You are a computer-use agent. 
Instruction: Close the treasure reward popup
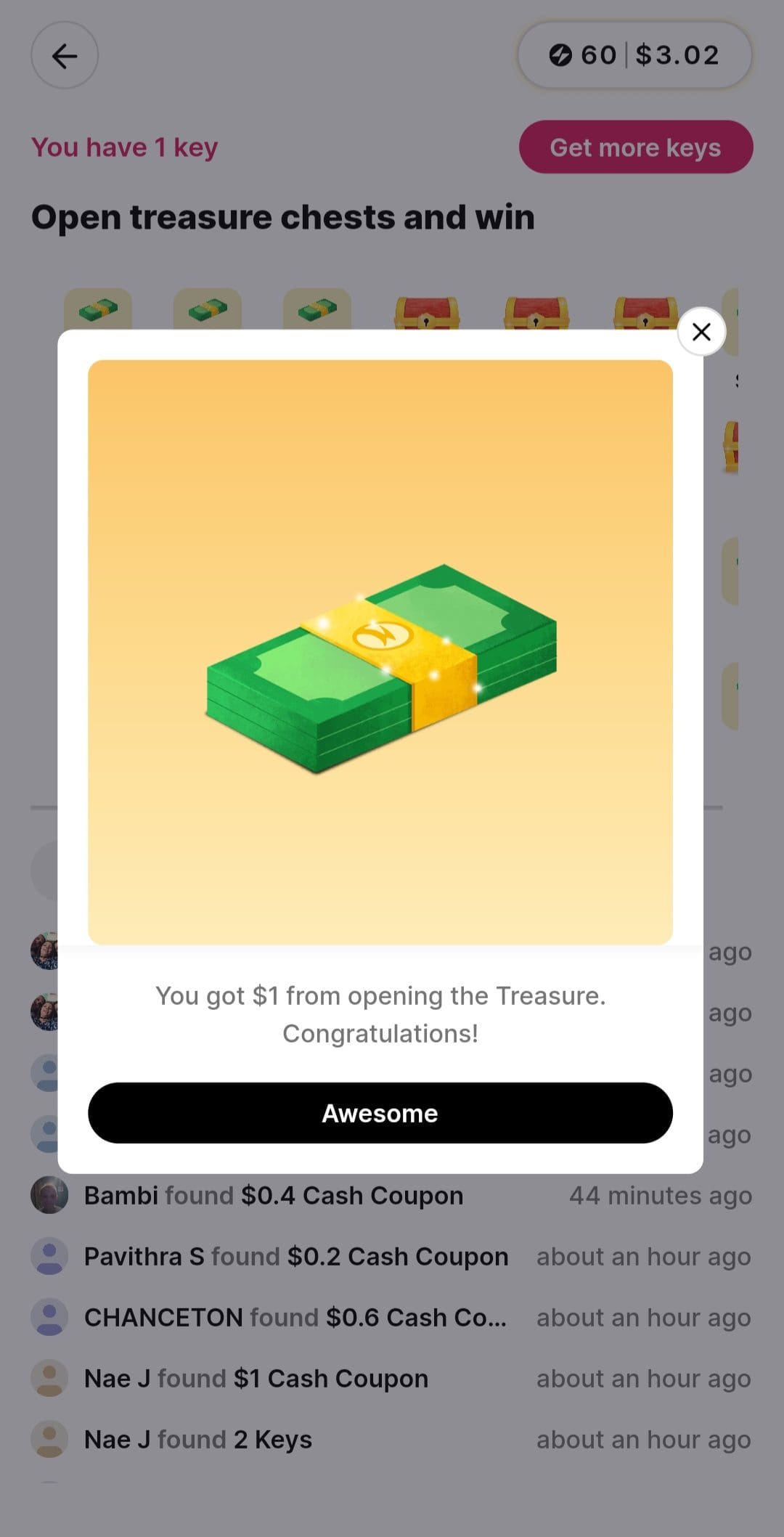click(701, 332)
